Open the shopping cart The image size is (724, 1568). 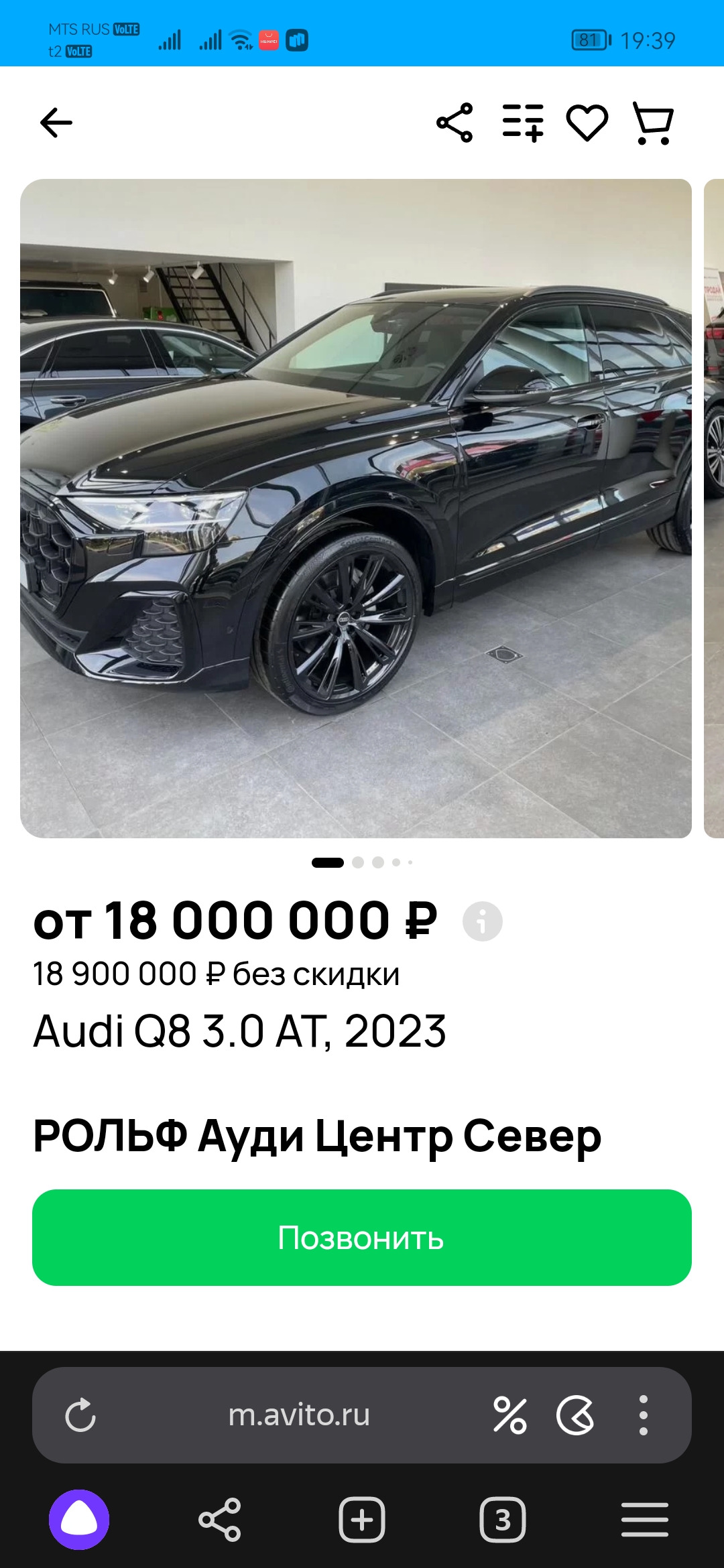653,123
